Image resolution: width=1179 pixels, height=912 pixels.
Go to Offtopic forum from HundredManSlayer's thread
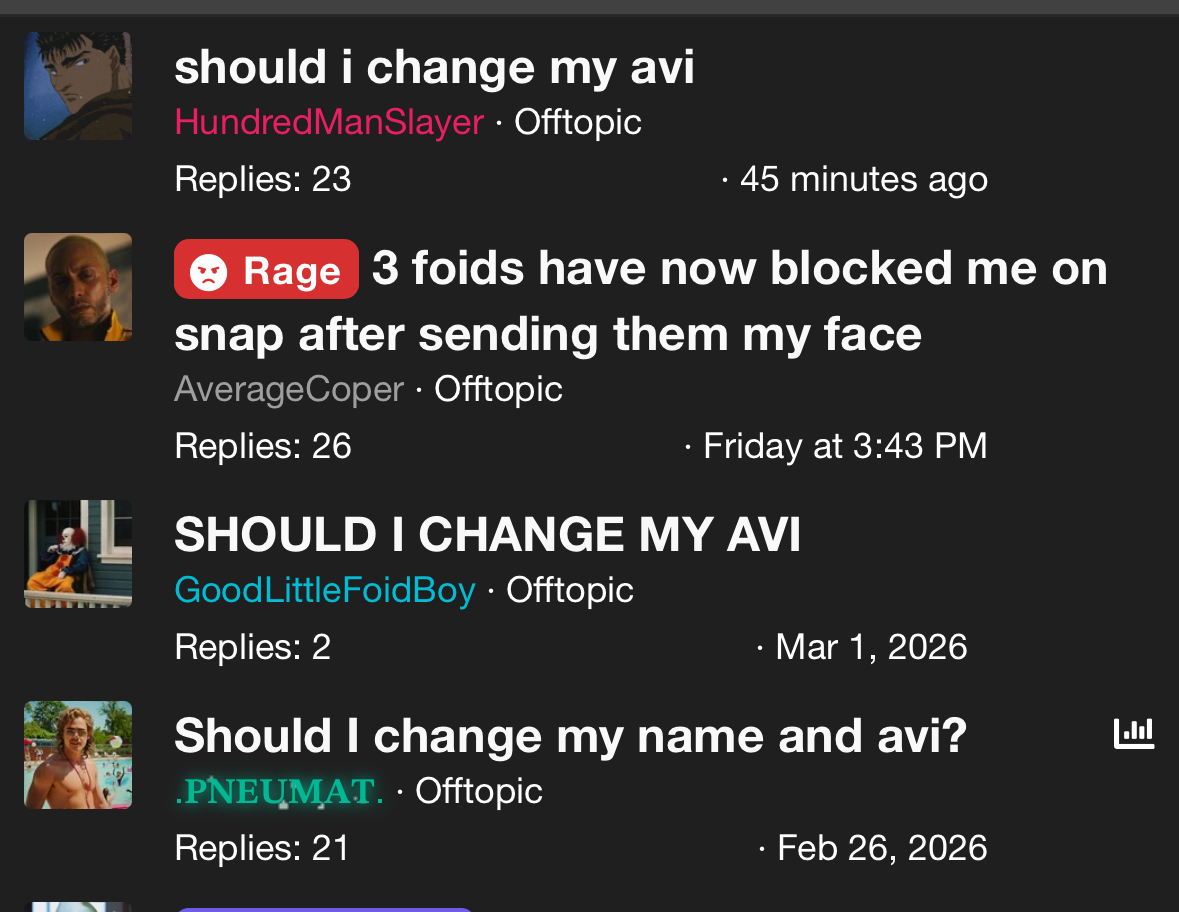coord(577,122)
